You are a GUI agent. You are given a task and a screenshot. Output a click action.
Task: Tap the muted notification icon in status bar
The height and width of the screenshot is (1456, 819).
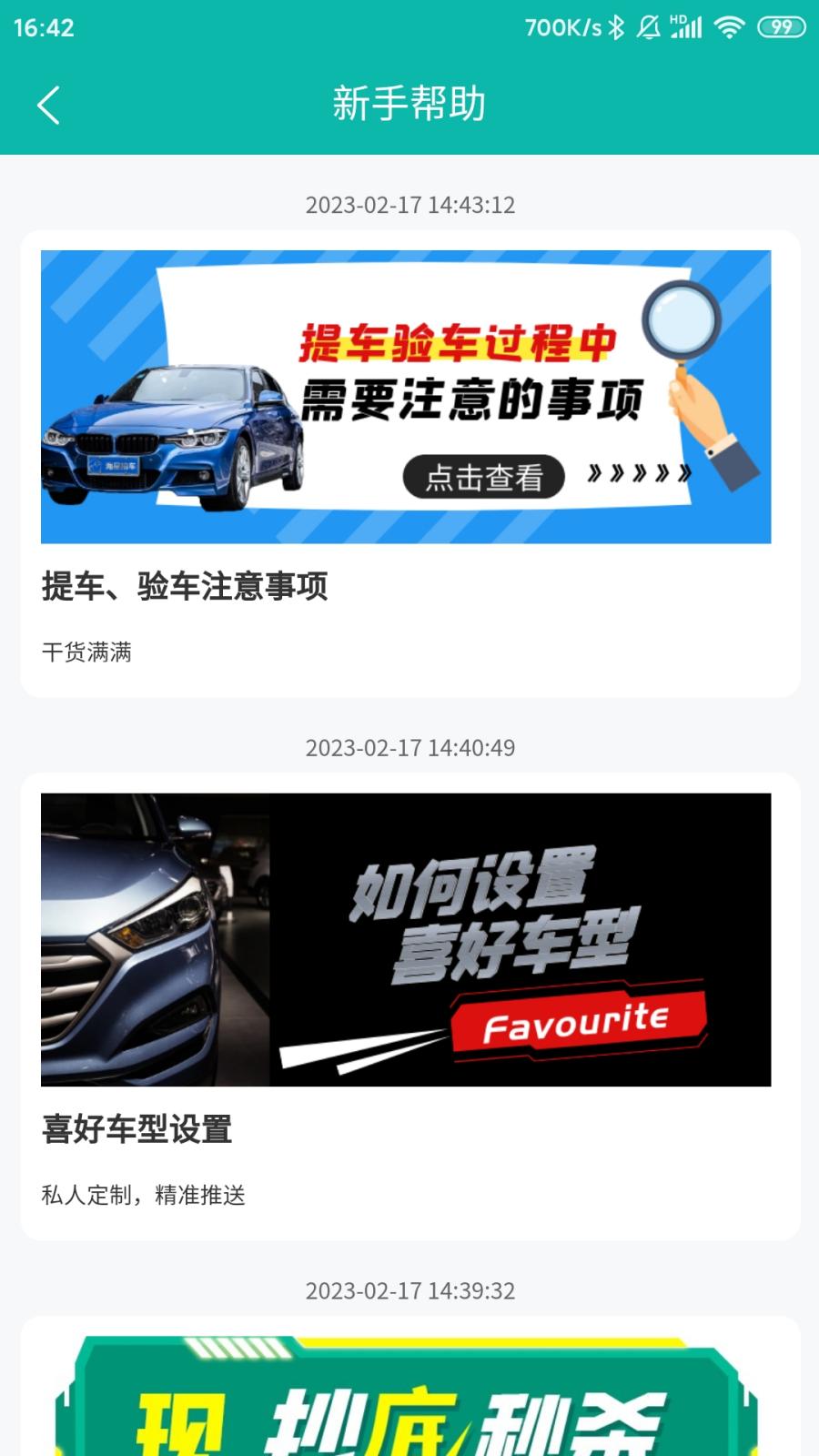tap(649, 27)
